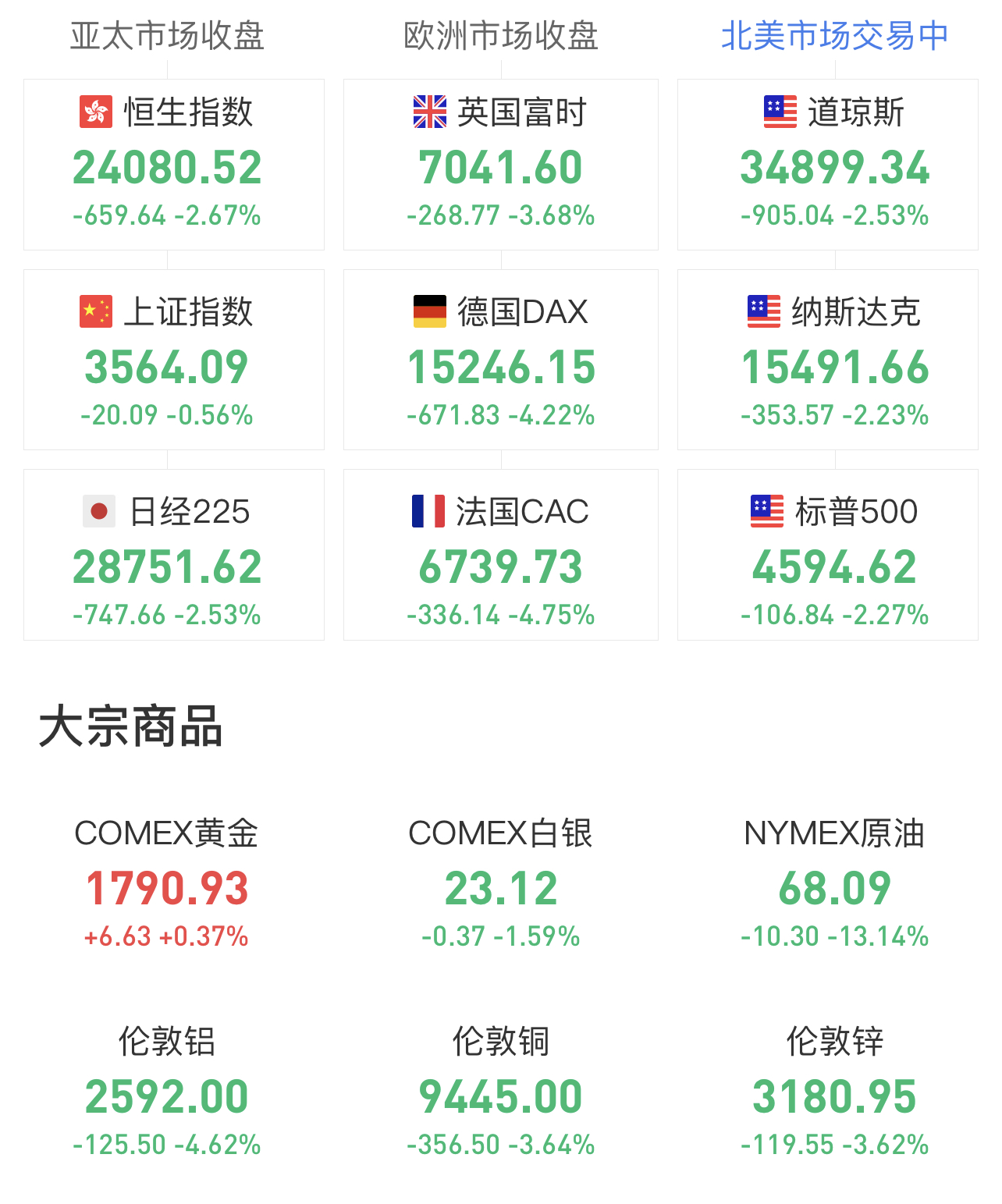Open the 恒生指数 index card

click(173, 165)
